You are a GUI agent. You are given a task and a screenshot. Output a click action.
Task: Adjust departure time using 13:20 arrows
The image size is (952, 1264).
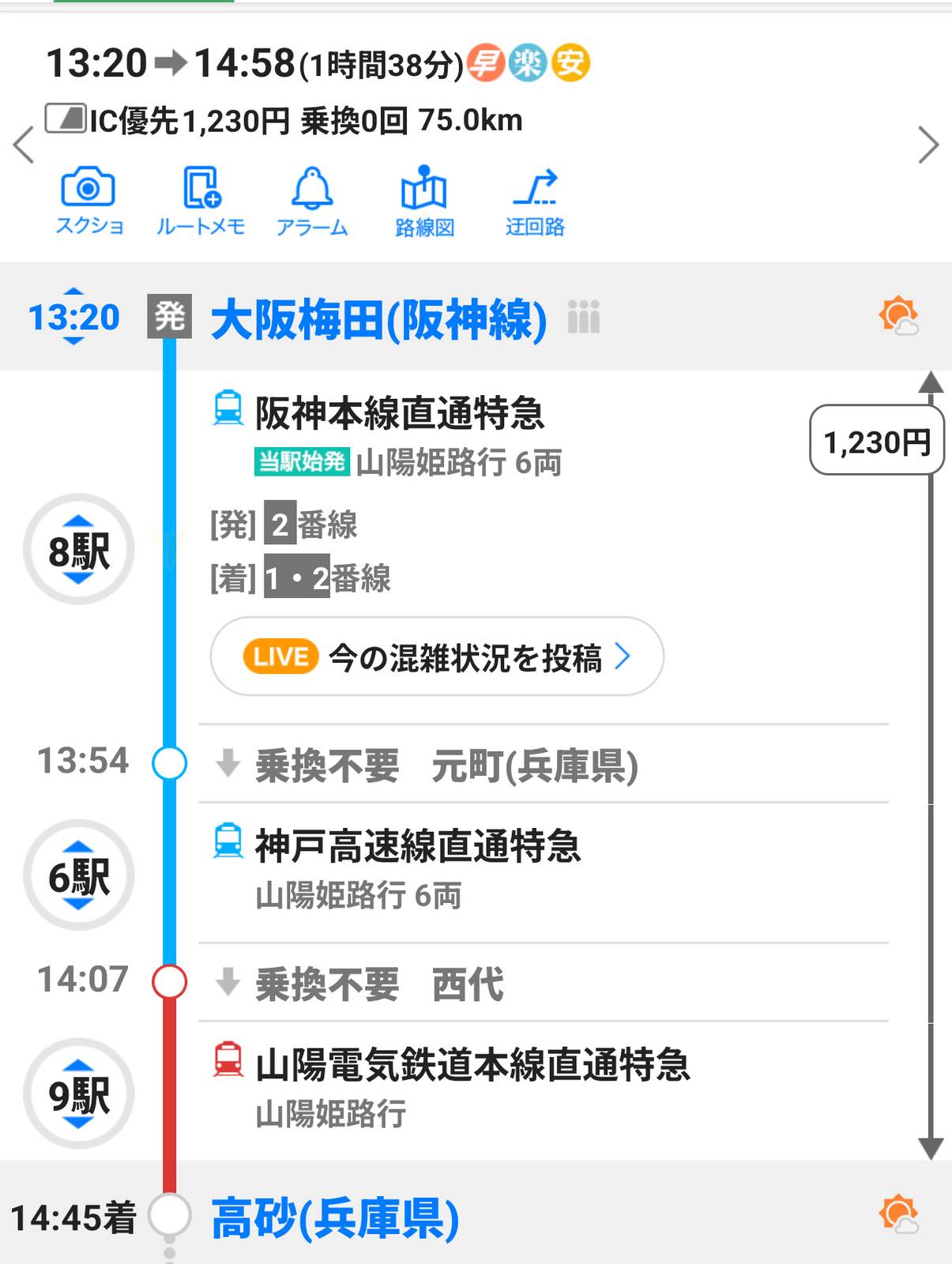pos(75,318)
